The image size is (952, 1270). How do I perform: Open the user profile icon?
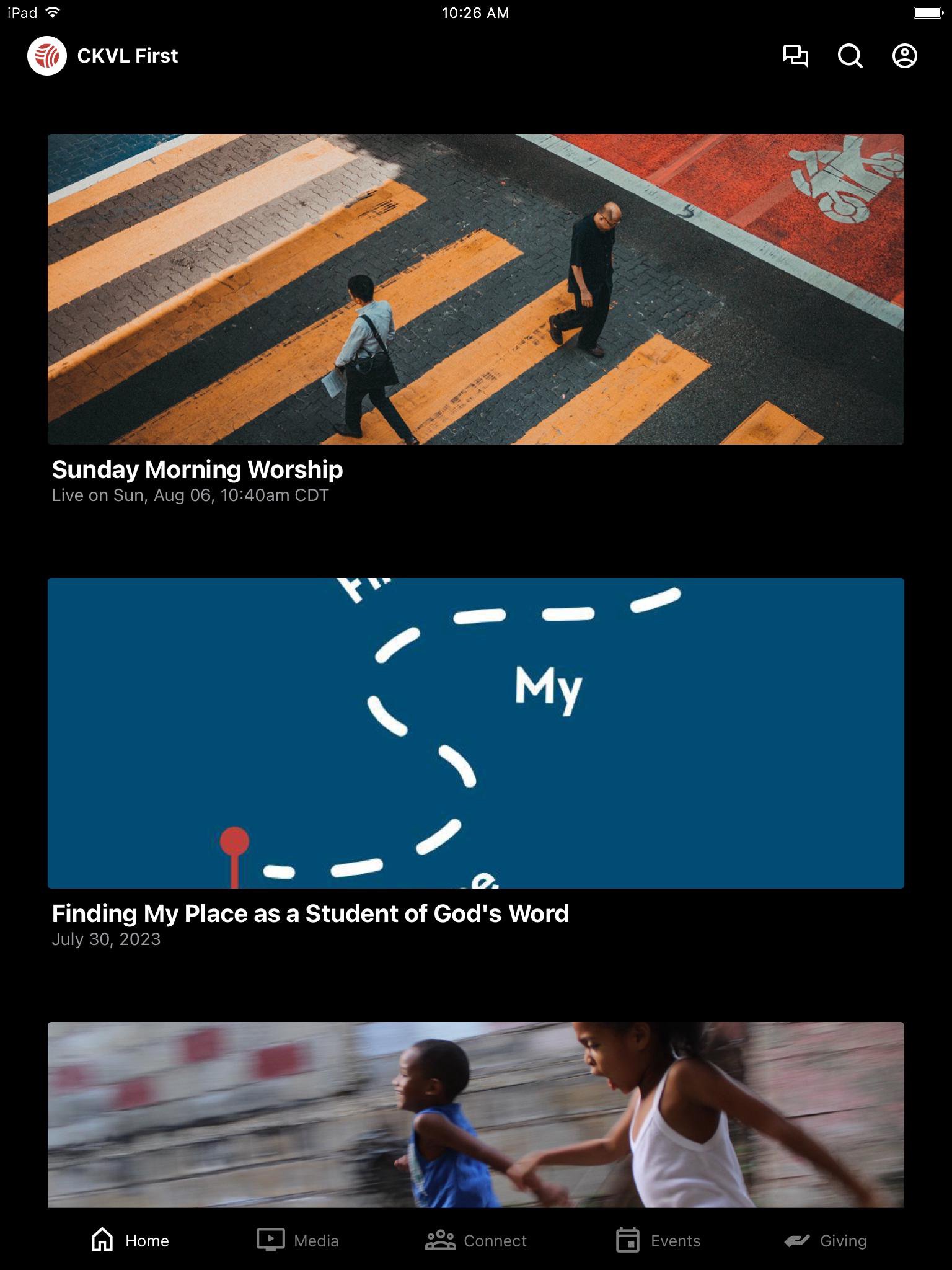[904, 56]
